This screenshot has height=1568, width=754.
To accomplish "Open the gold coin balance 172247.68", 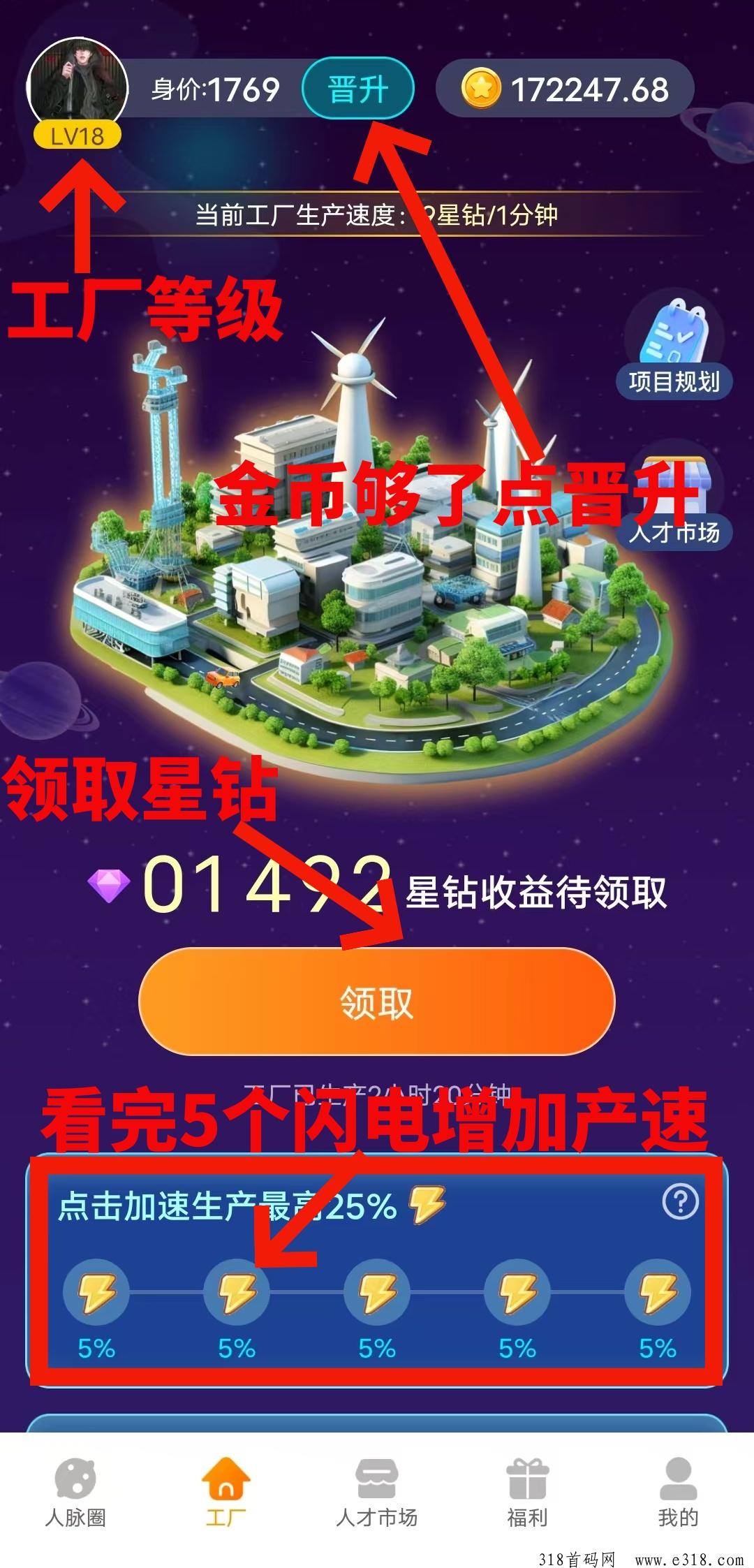I will click(565, 89).
